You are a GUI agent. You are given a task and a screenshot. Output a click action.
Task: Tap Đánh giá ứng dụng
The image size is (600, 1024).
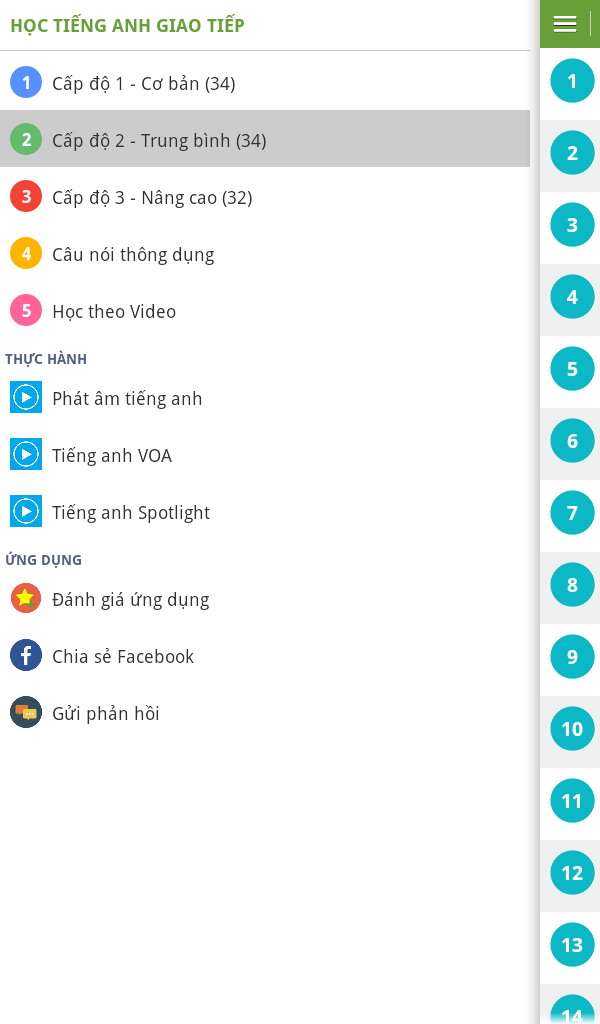tap(264, 599)
